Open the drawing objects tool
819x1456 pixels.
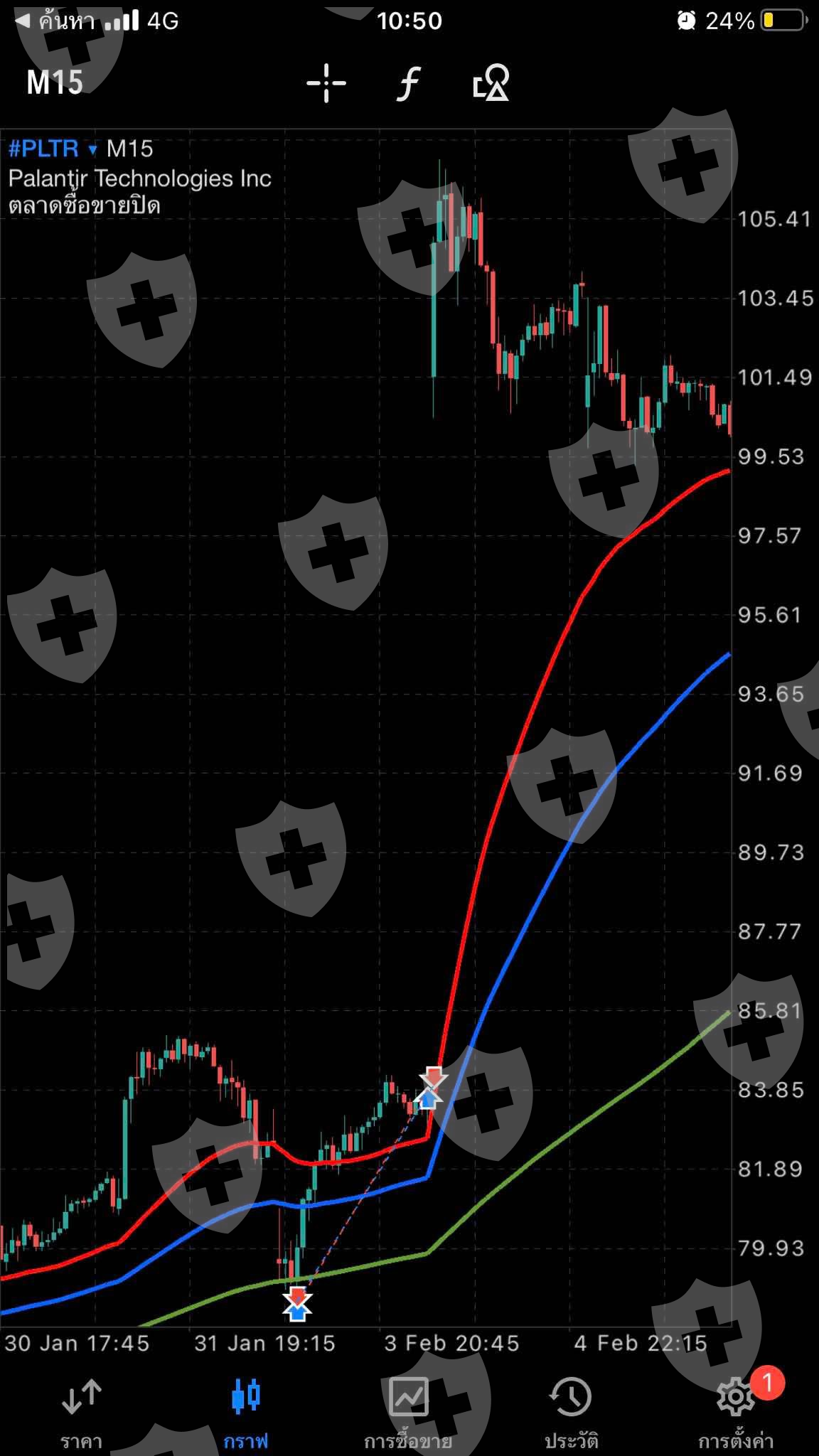pos(491,83)
